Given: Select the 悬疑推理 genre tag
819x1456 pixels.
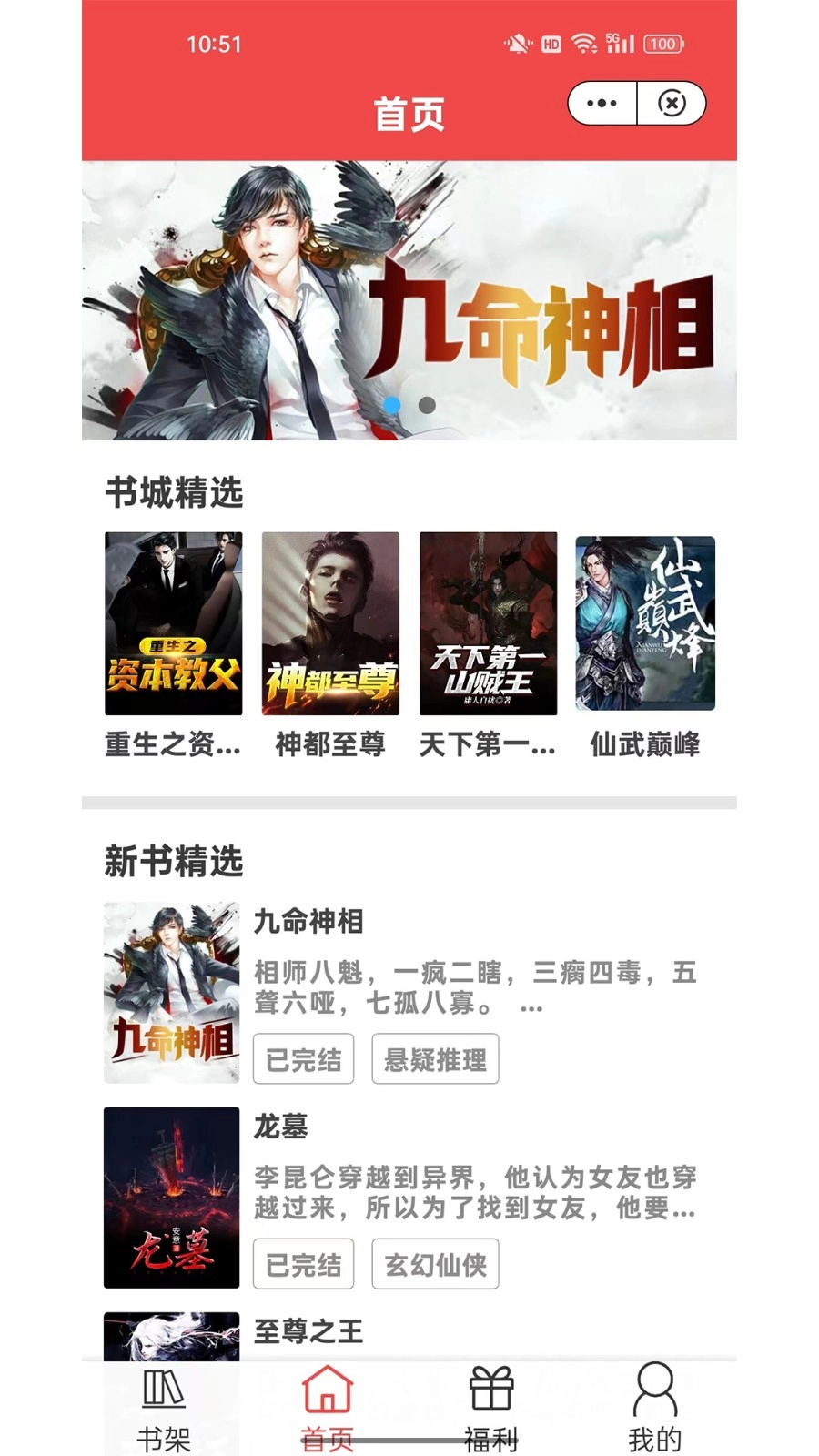Looking at the screenshot, I should pyautogui.click(x=434, y=1059).
